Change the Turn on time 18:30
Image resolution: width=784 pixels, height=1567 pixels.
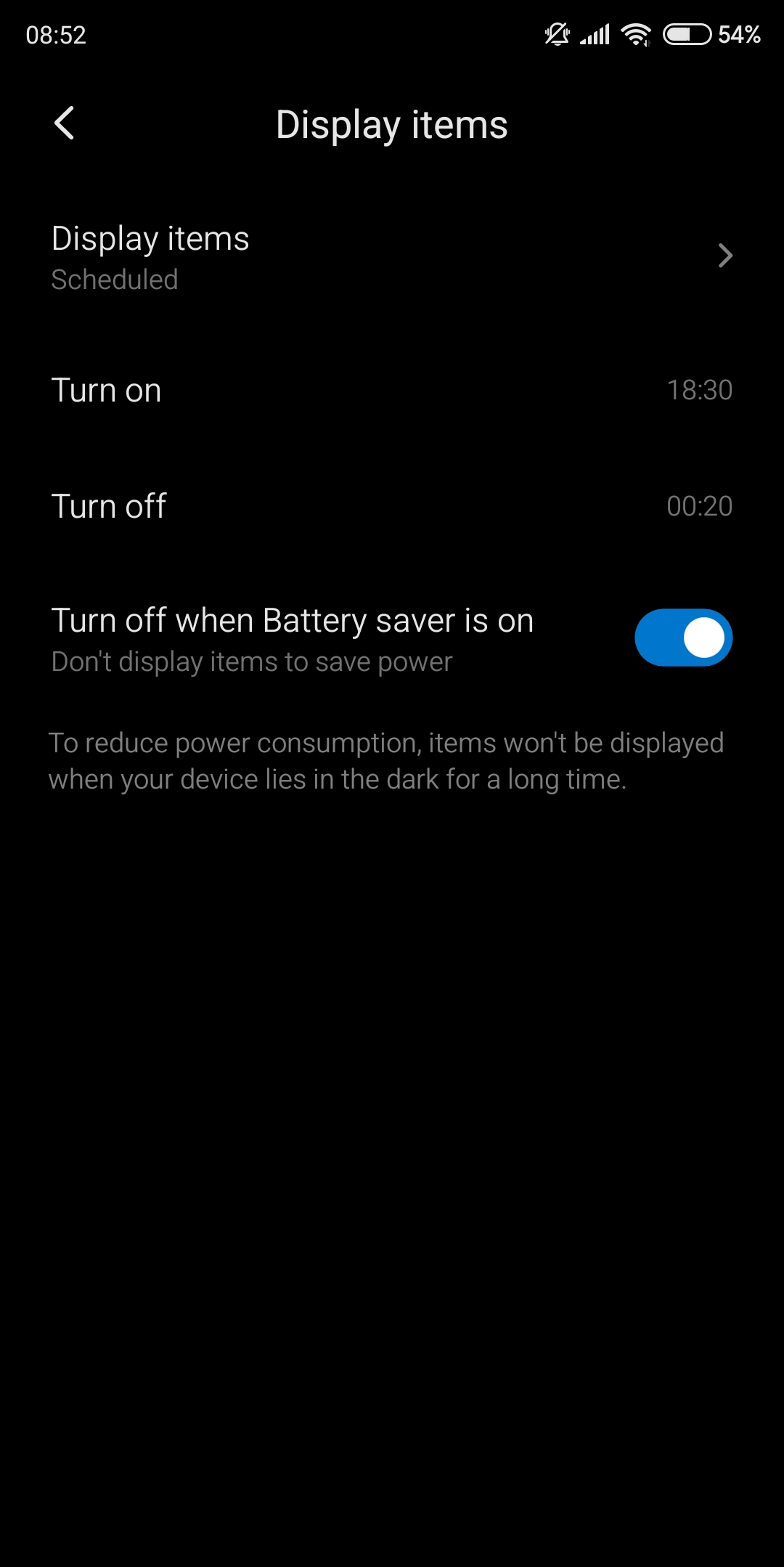[392, 390]
